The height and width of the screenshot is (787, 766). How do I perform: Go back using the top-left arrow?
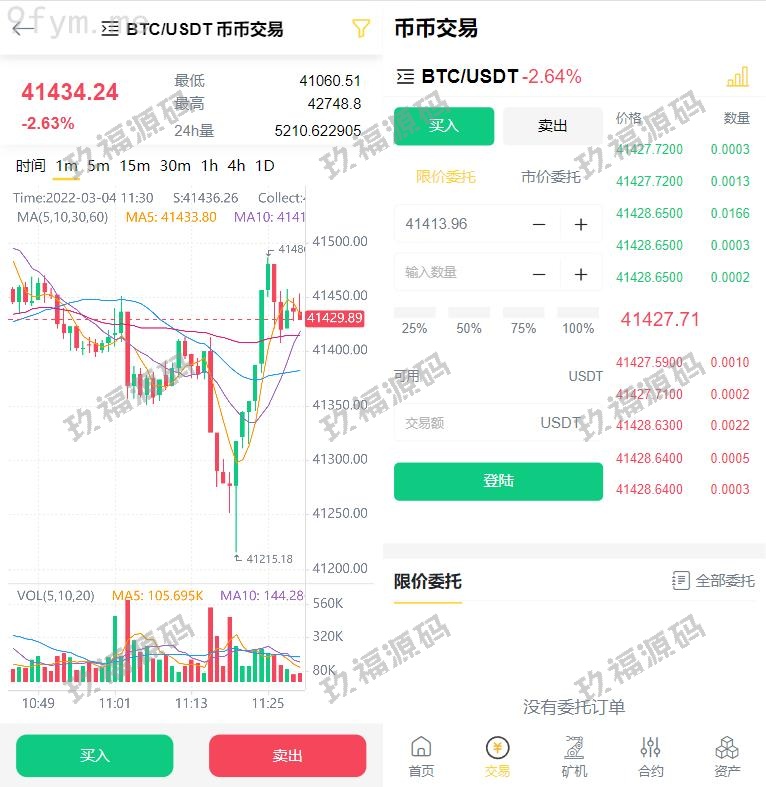23,28
